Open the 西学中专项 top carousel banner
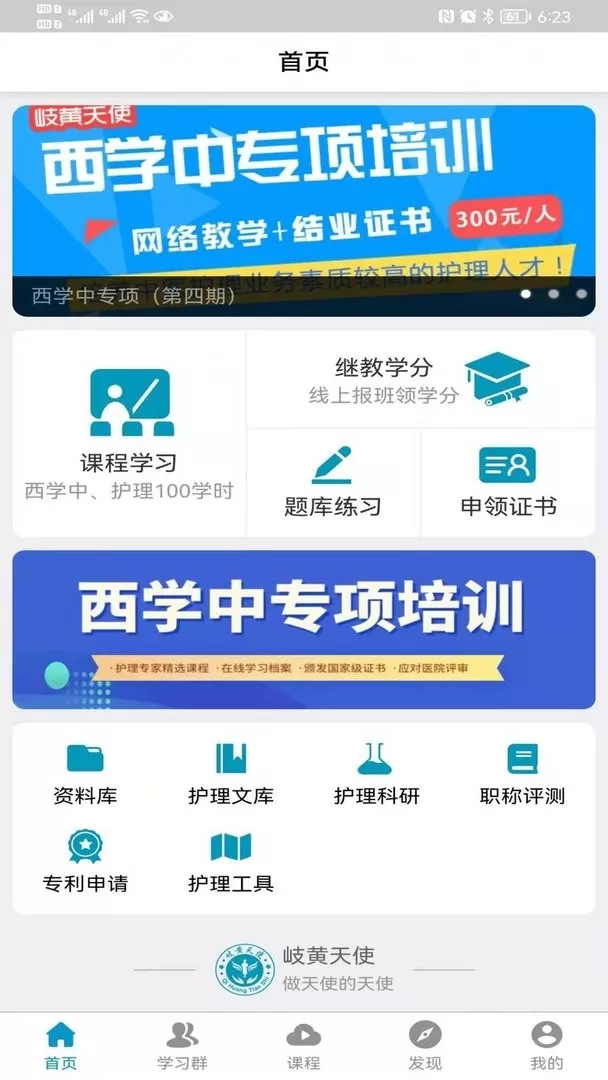This screenshot has height=1080, width=608. coord(303,210)
